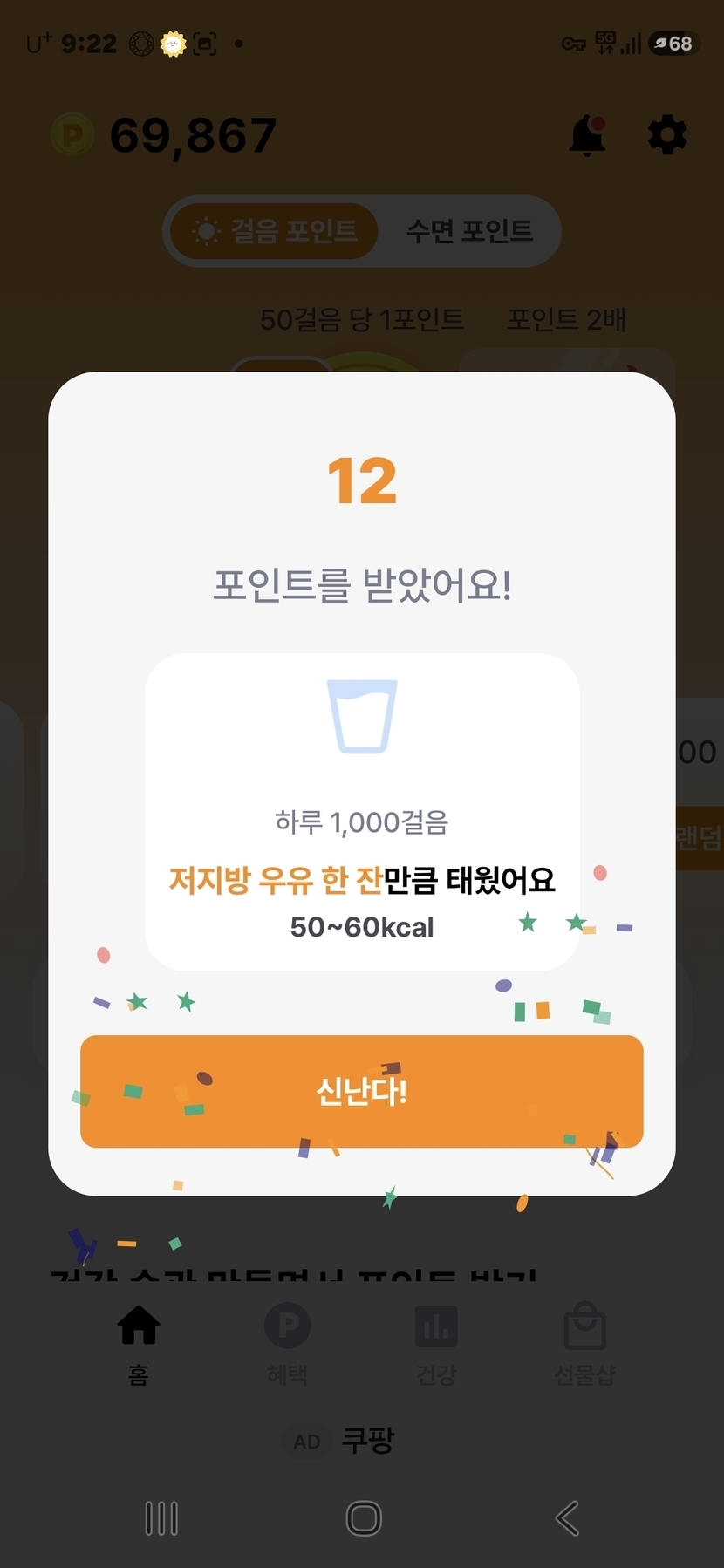
Task: Open the 혜택 tab
Action: [x=287, y=1343]
